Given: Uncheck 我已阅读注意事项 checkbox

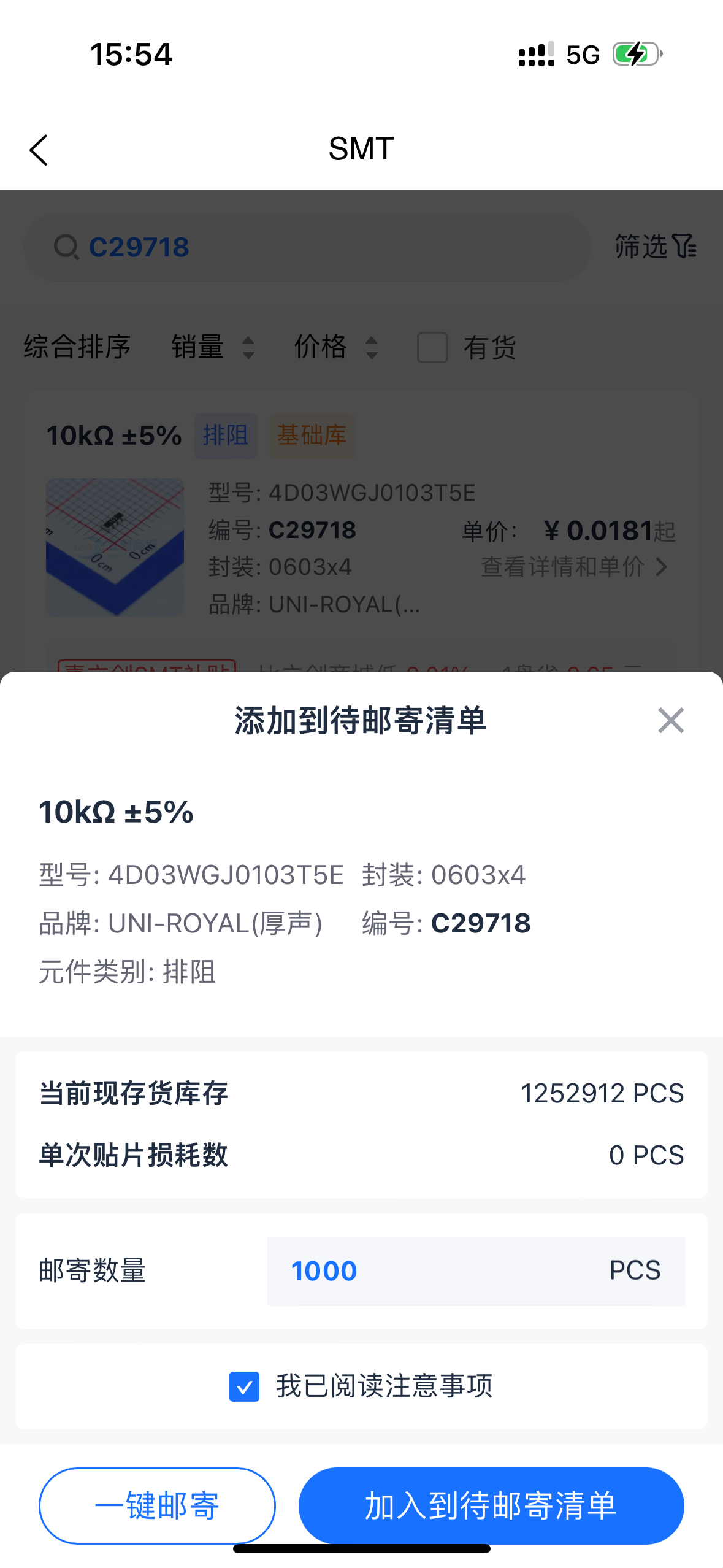Looking at the screenshot, I should (x=244, y=1386).
